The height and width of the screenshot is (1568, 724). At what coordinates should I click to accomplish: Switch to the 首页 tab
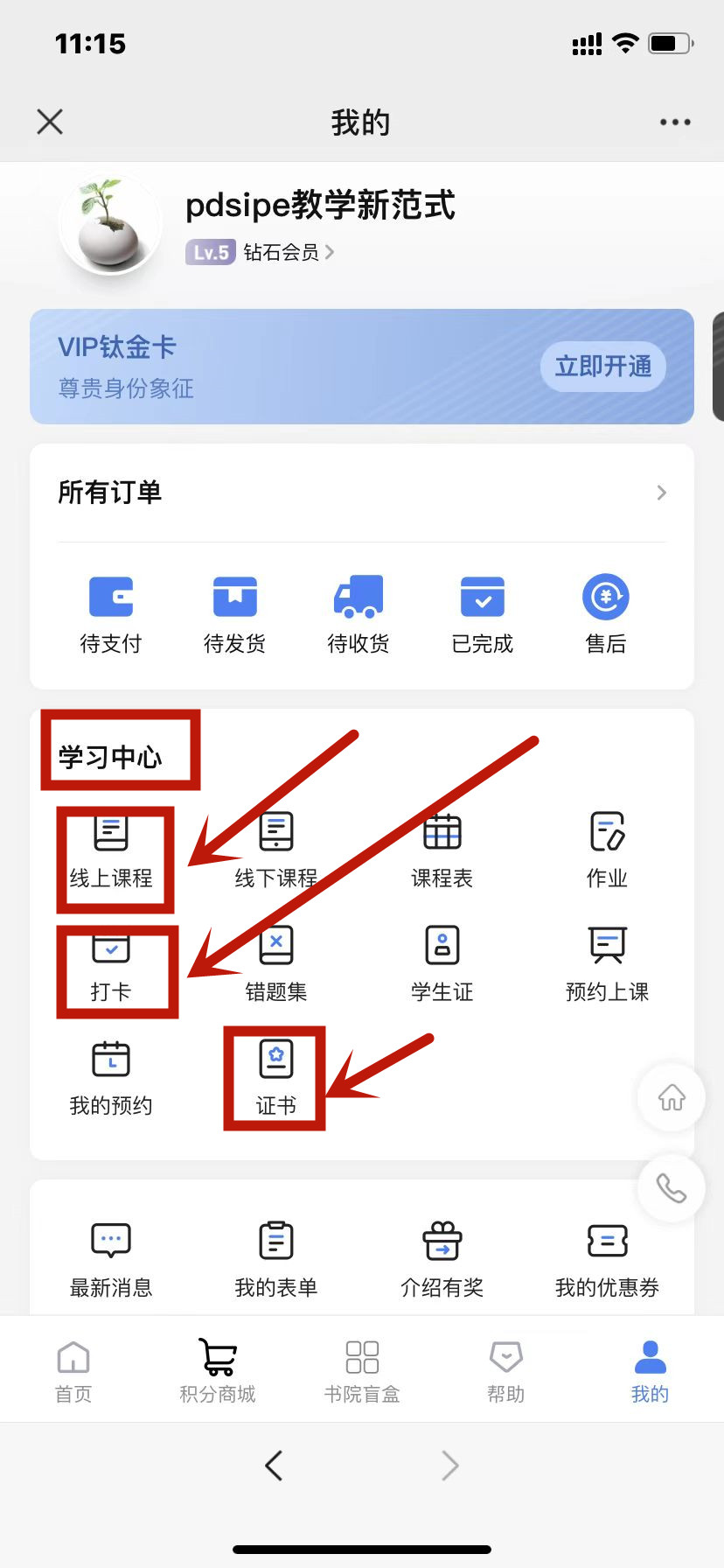coord(73,1369)
